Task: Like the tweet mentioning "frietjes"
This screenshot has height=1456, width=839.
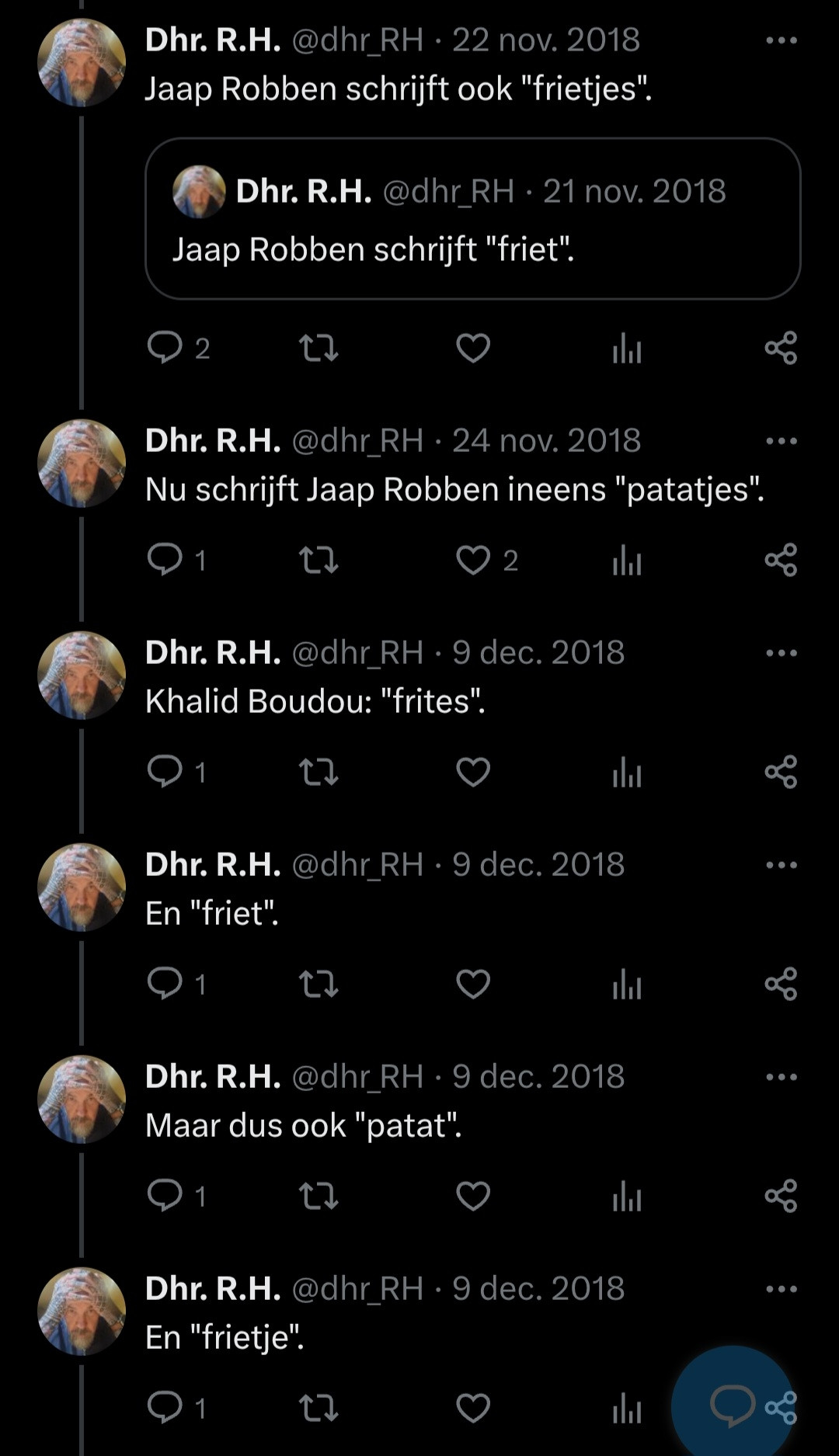Action: pos(472,348)
